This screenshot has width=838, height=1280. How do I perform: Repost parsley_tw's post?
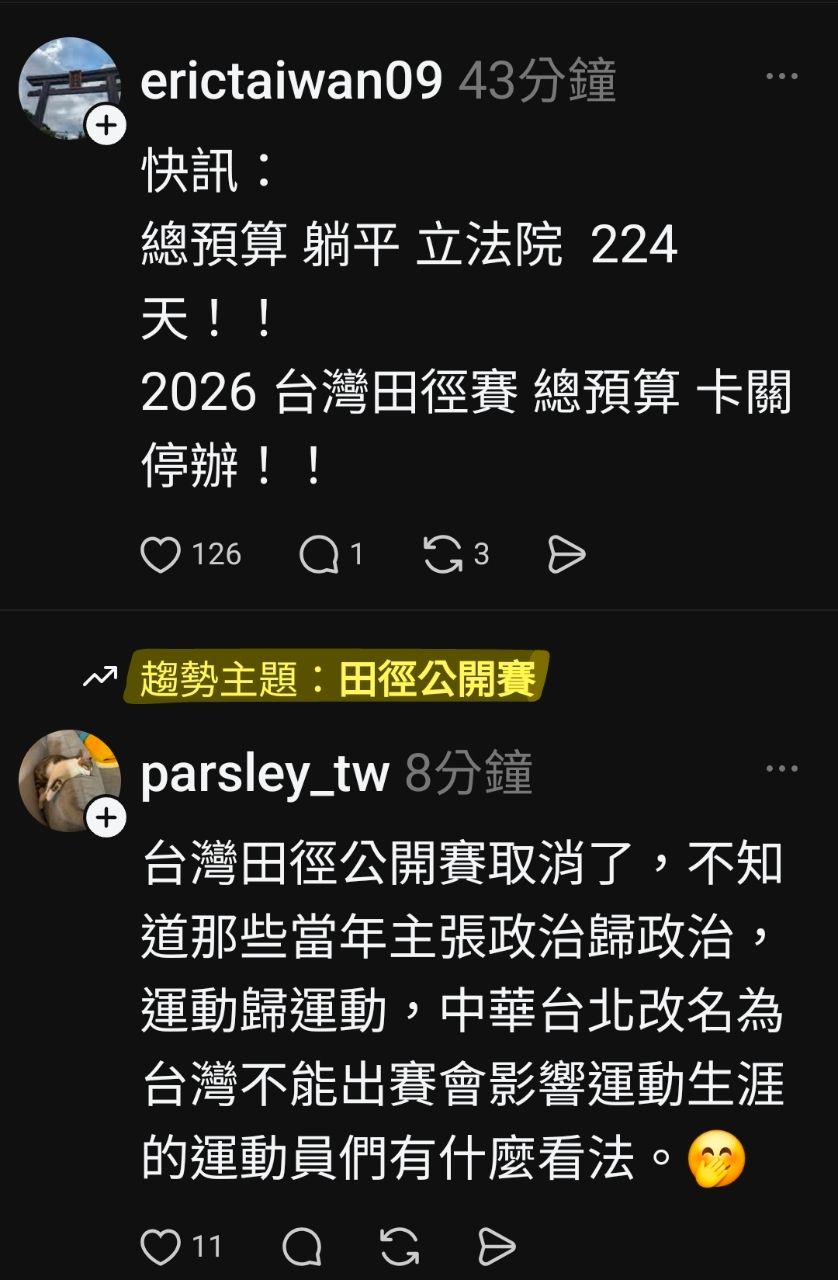pos(399,1247)
